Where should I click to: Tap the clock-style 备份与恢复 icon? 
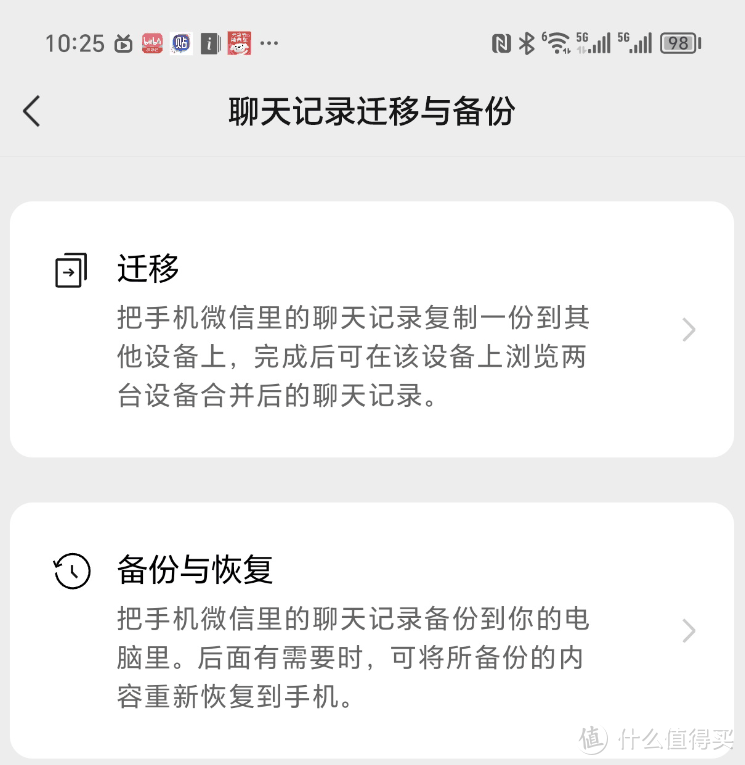70,570
